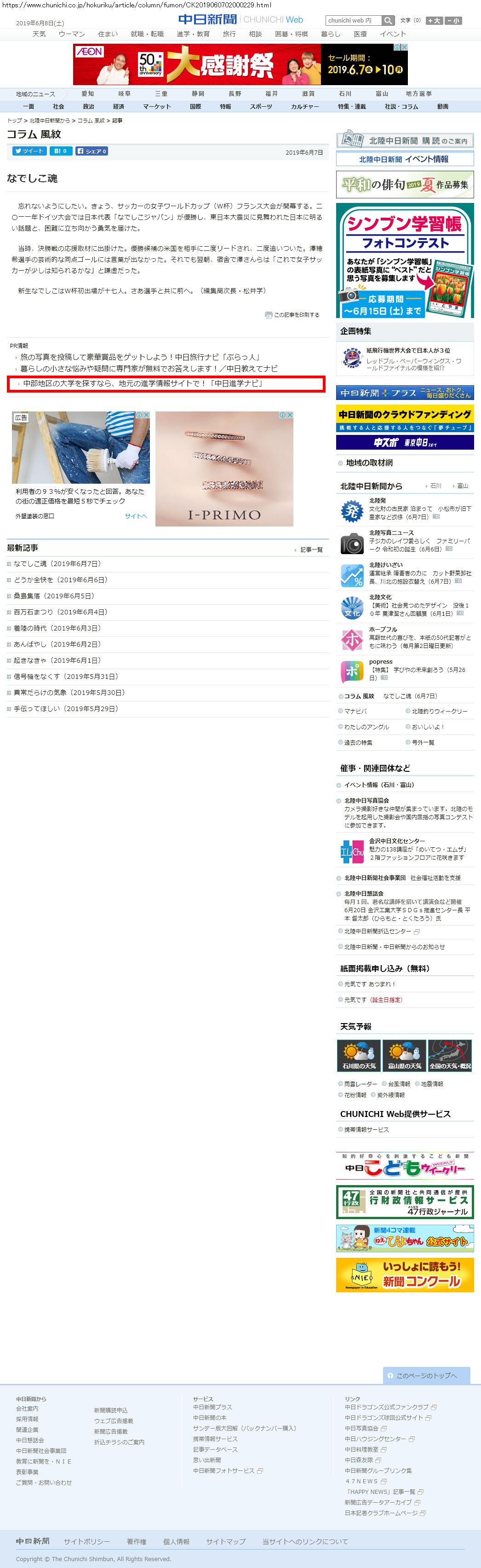The width and height of the screenshot is (481, 1568).
Task: Increase text size with 大 button
Action: coord(434,21)
